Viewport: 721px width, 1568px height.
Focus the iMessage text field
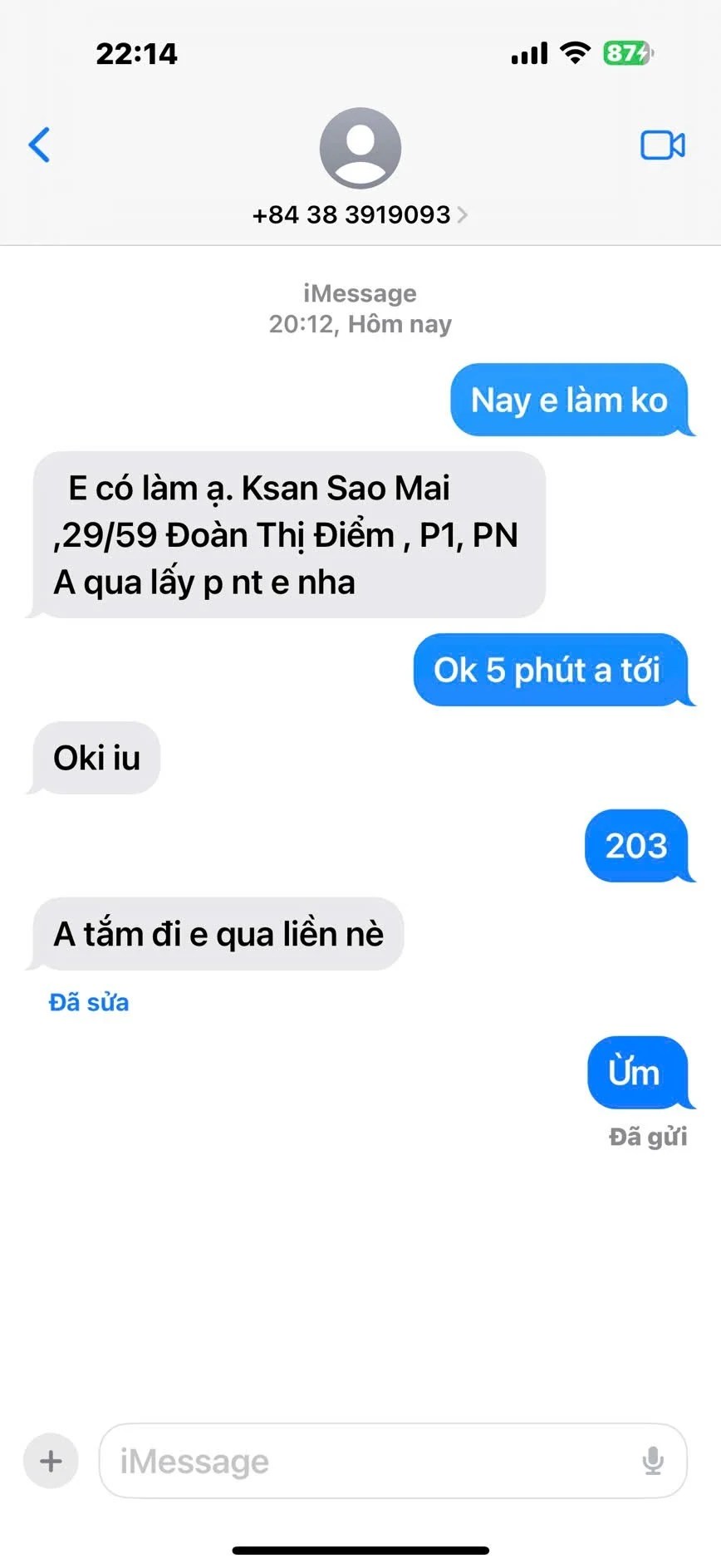(x=365, y=1461)
